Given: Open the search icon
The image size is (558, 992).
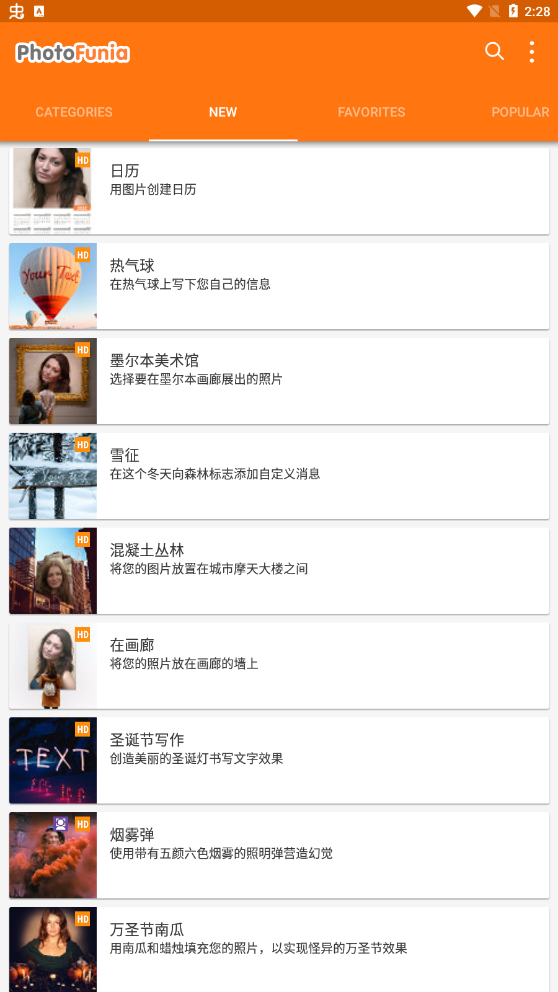Looking at the screenshot, I should 494,51.
